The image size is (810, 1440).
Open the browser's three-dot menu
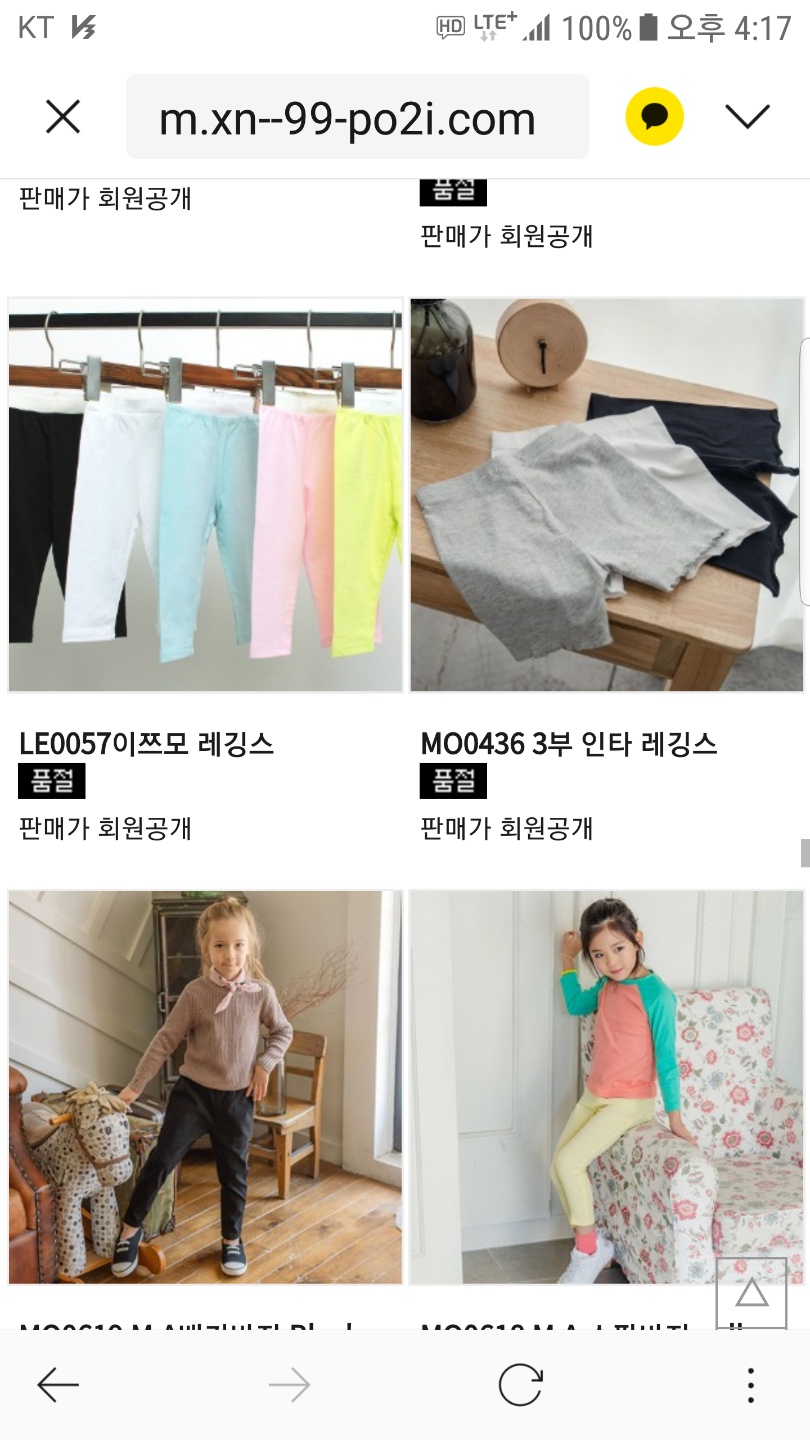tap(751, 1385)
